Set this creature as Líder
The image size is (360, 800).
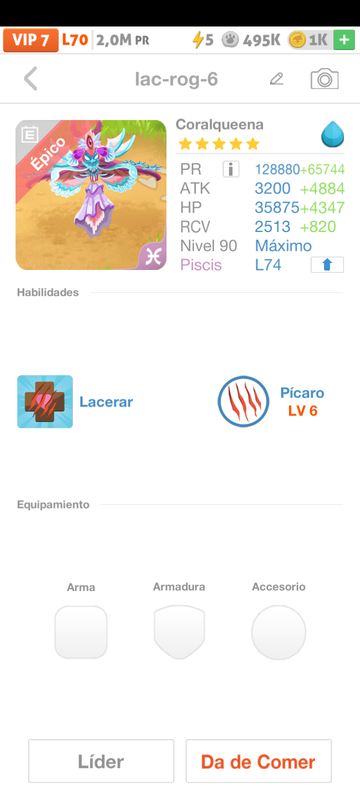click(x=101, y=761)
